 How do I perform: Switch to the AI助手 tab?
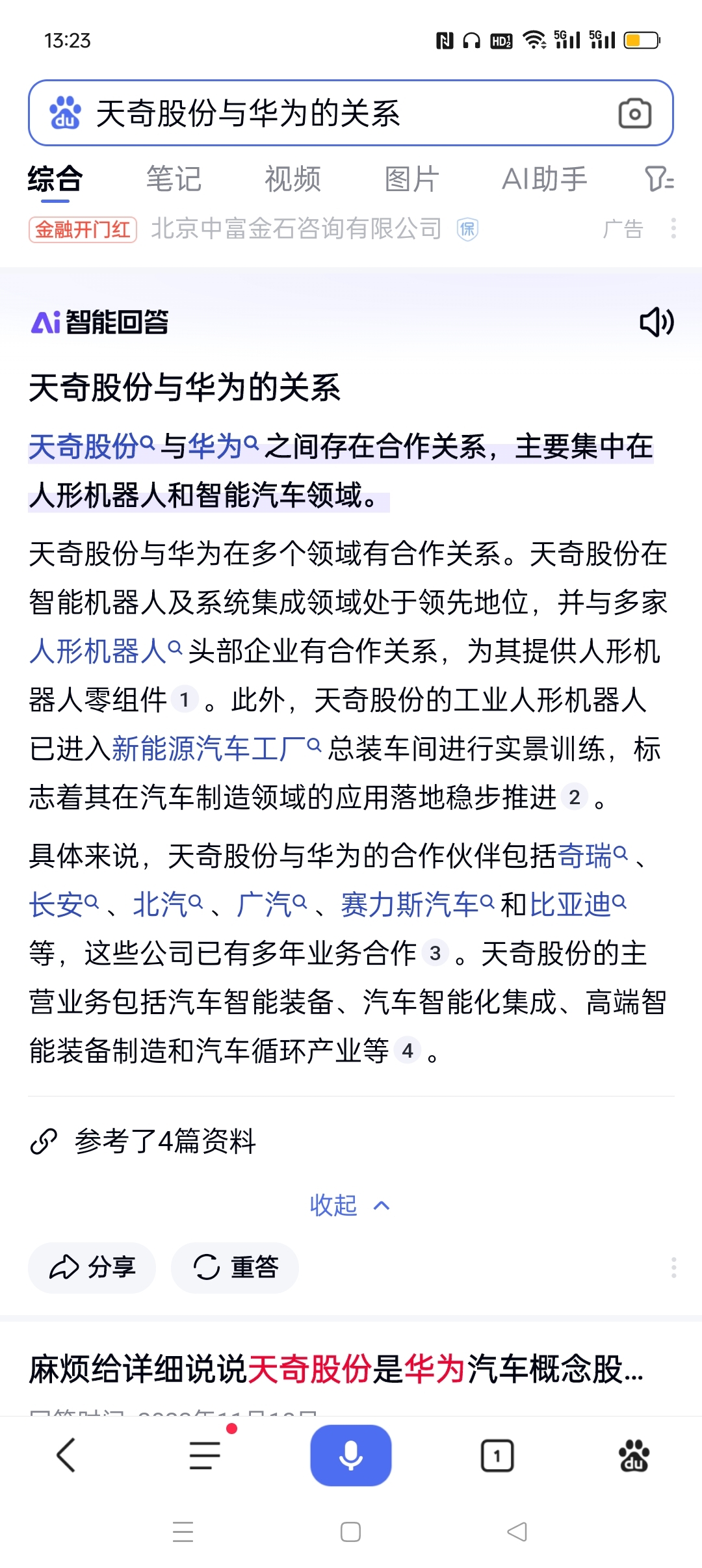546,179
